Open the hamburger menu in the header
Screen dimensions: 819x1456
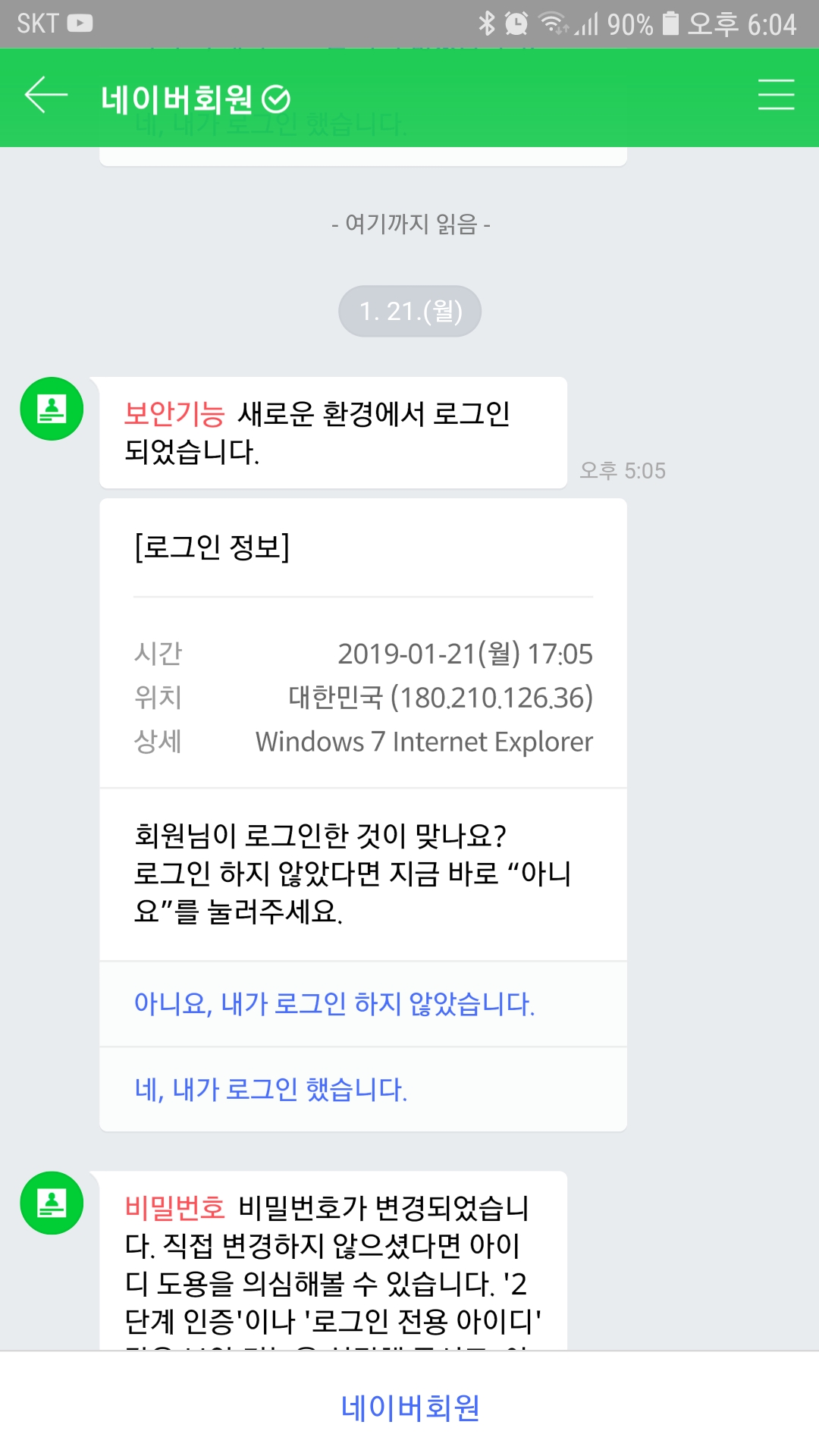pyautogui.click(x=776, y=96)
